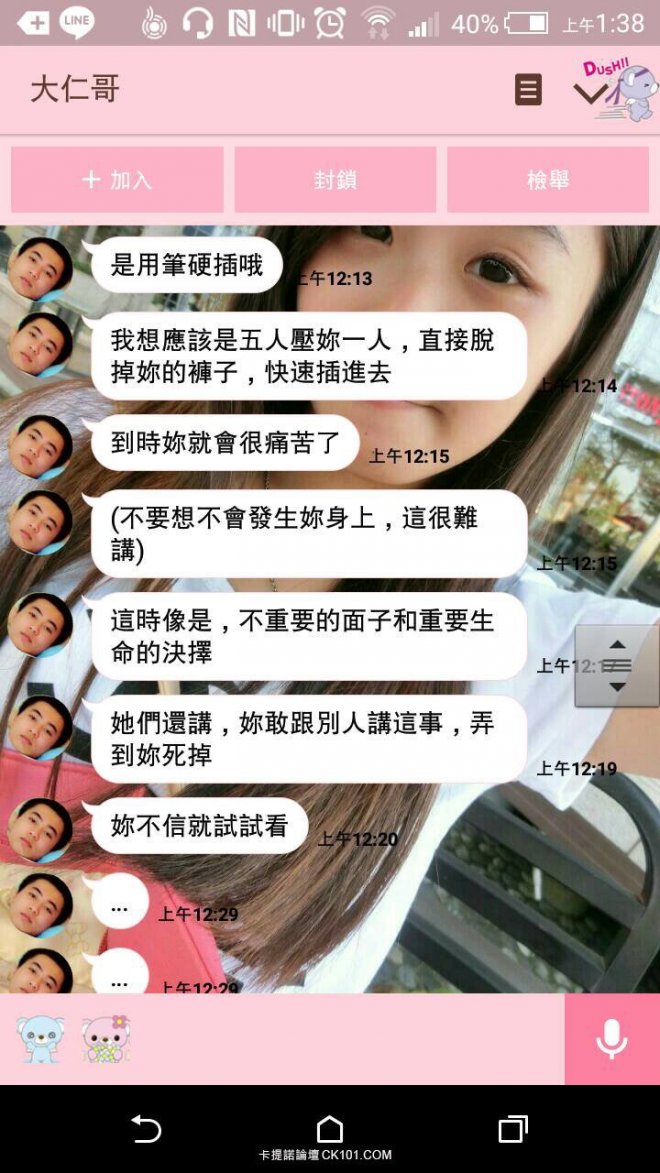Open the notes menu icon in header

[528, 90]
